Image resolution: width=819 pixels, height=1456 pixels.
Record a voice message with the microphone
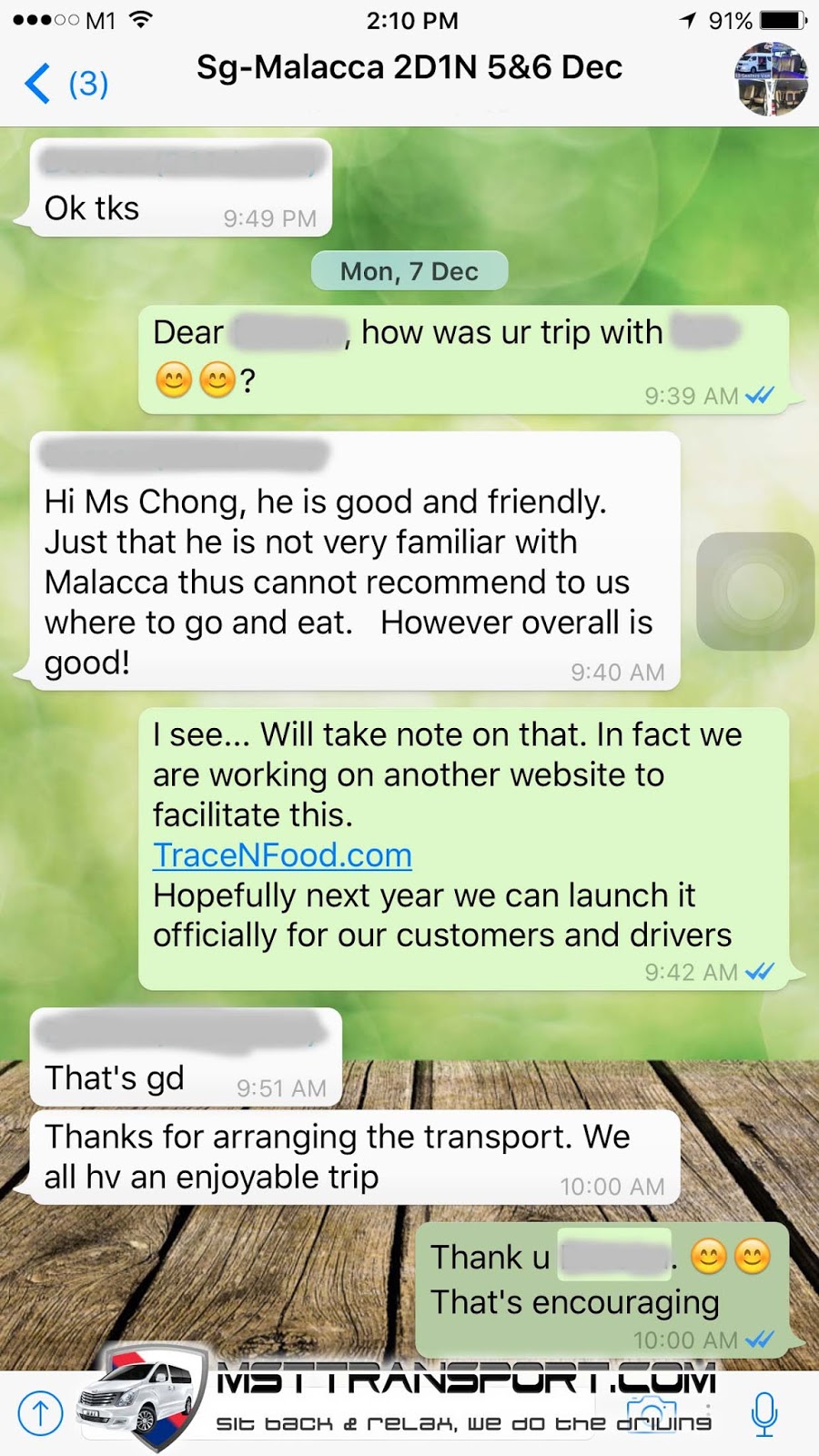pos(764,1414)
